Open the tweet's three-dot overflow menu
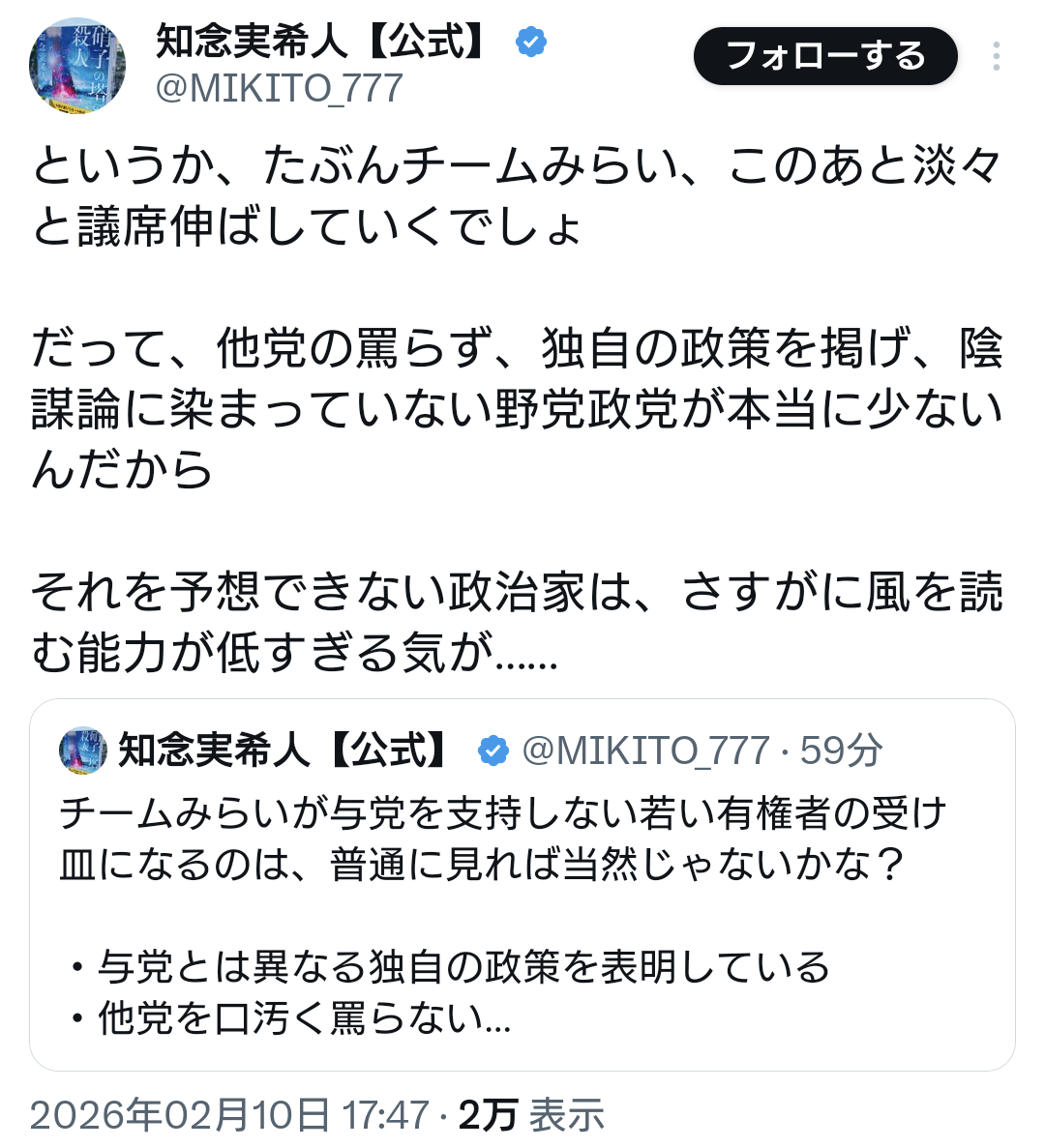The width and height of the screenshot is (1045, 1148). click(996, 56)
